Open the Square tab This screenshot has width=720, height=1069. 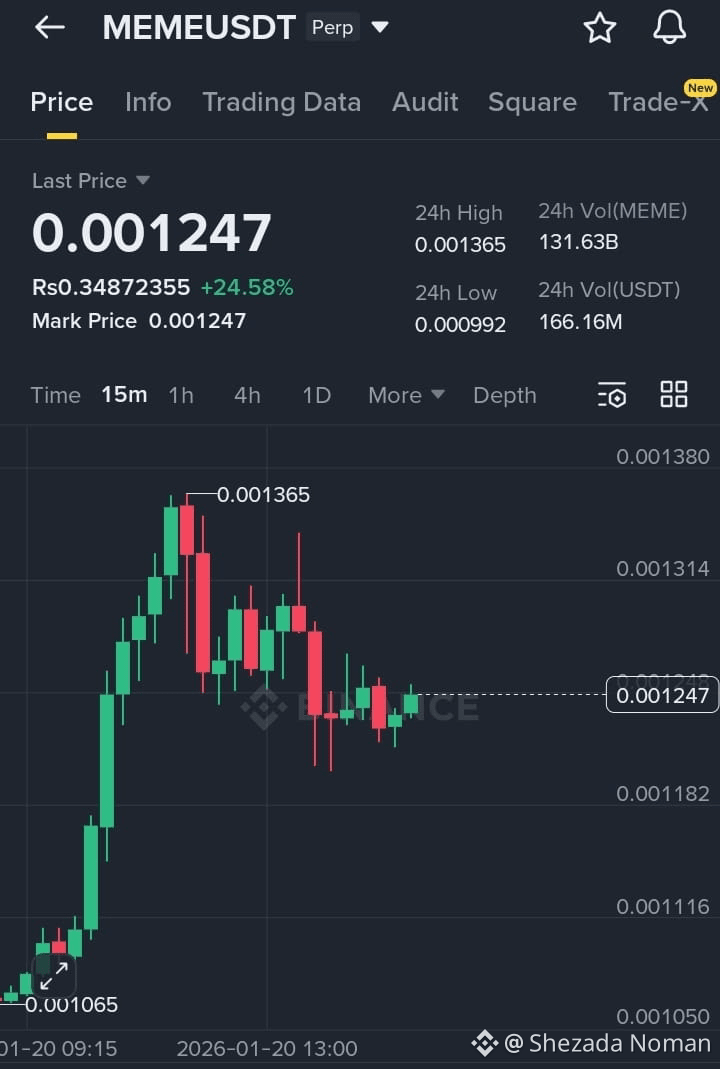click(x=532, y=102)
